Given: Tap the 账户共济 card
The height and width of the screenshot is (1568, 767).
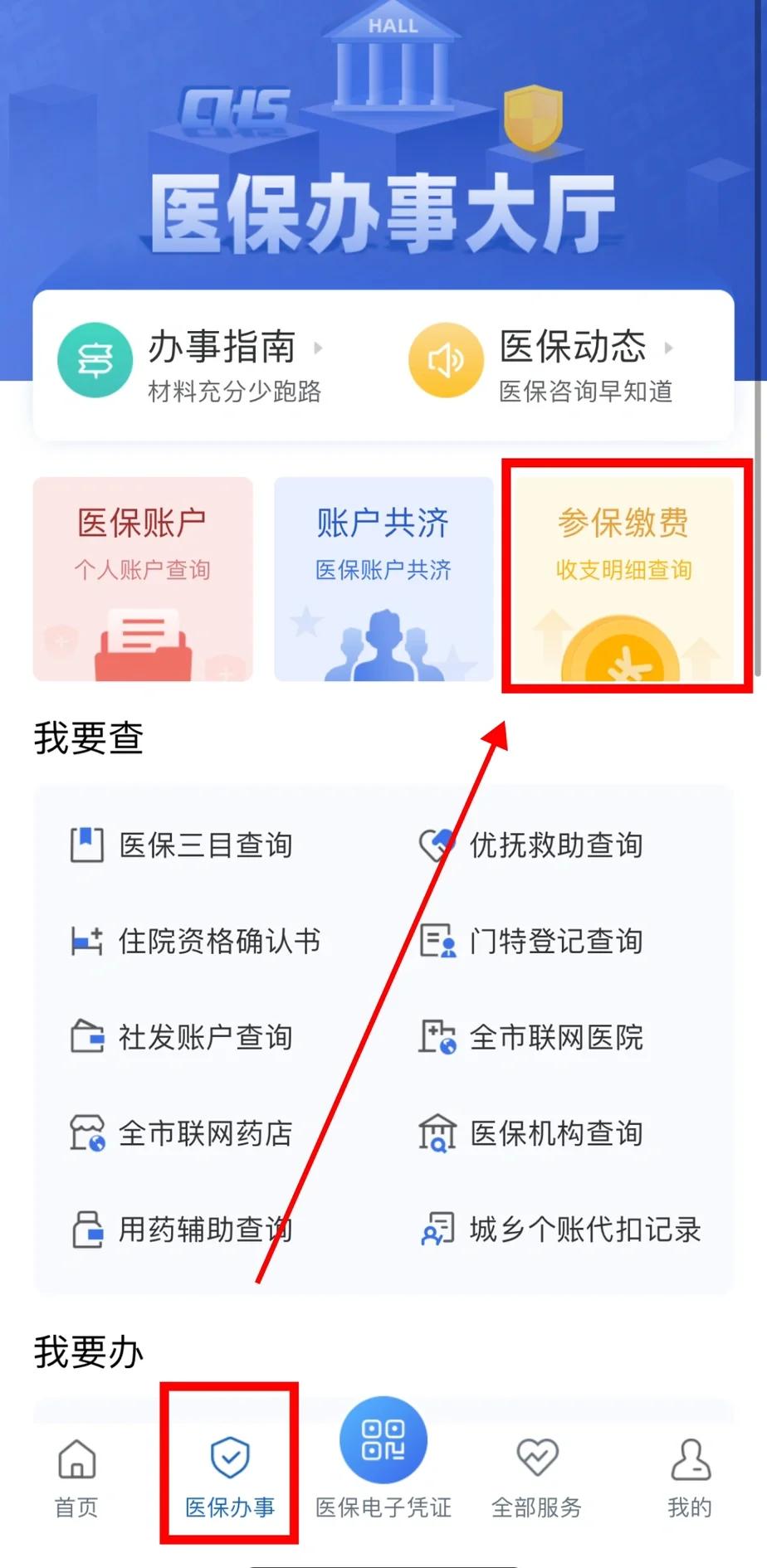Looking at the screenshot, I should click(x=383, y=578).
